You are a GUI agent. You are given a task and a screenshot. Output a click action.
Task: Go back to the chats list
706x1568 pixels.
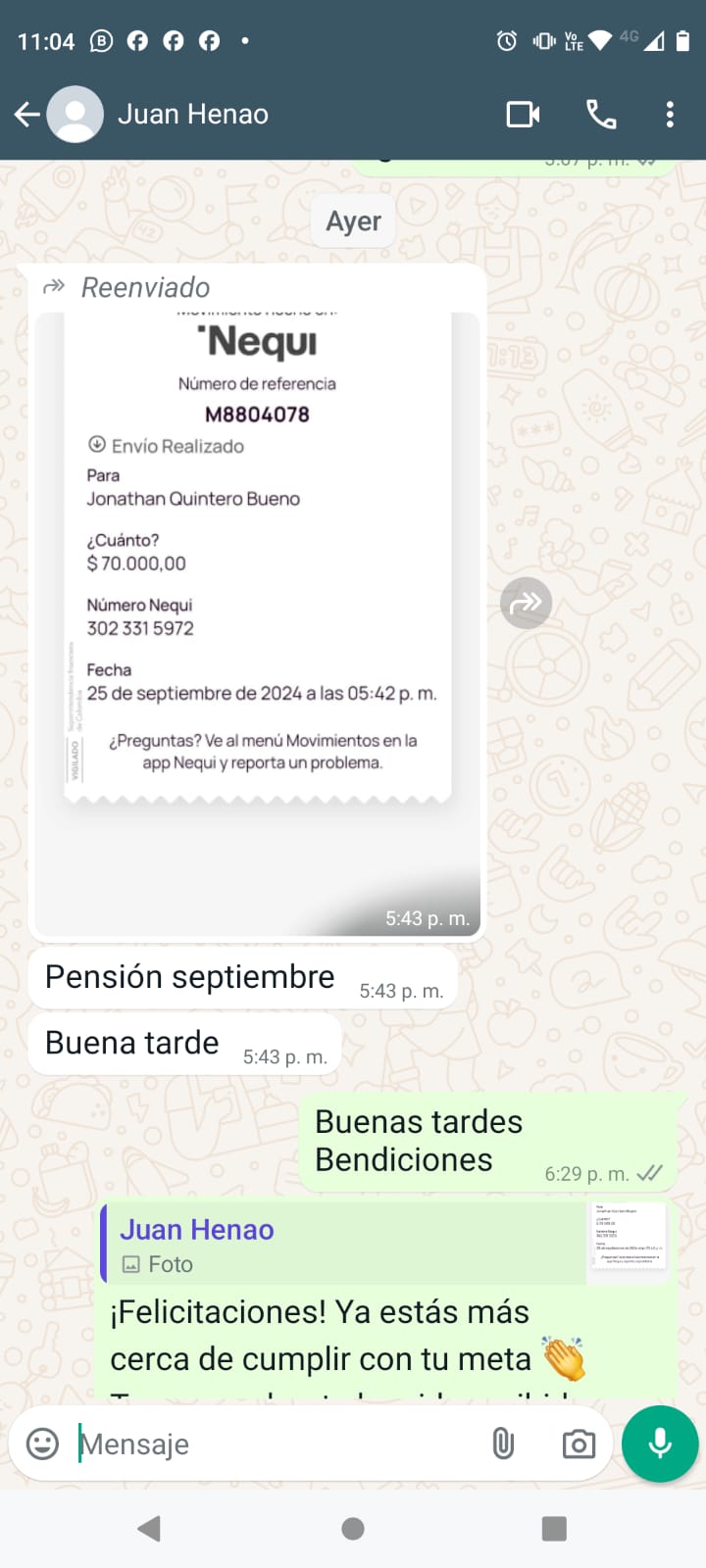tap(27, 115)
